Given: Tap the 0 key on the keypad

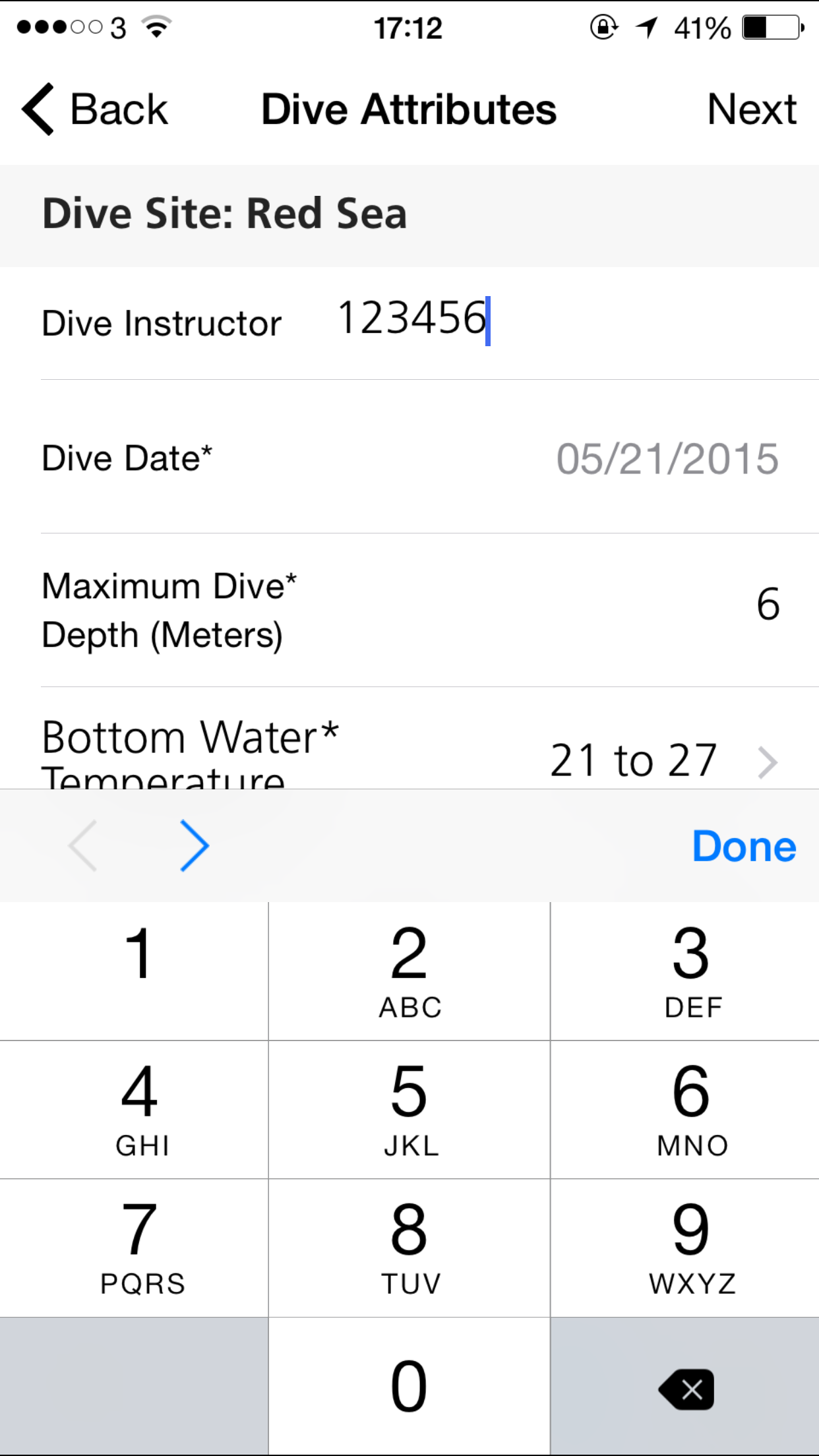Looking at the screenshot, I should tap(409, 1385).
